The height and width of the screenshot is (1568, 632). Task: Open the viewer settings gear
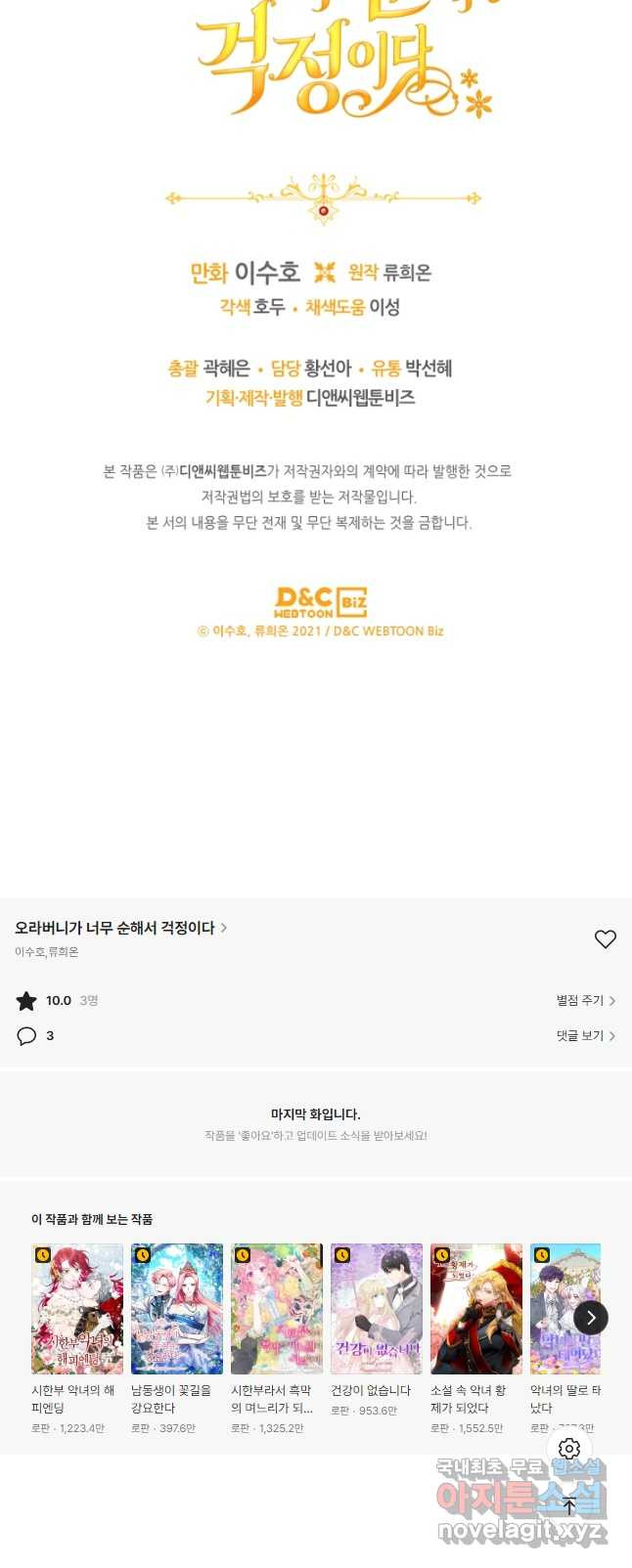[x=569, y=1448]
